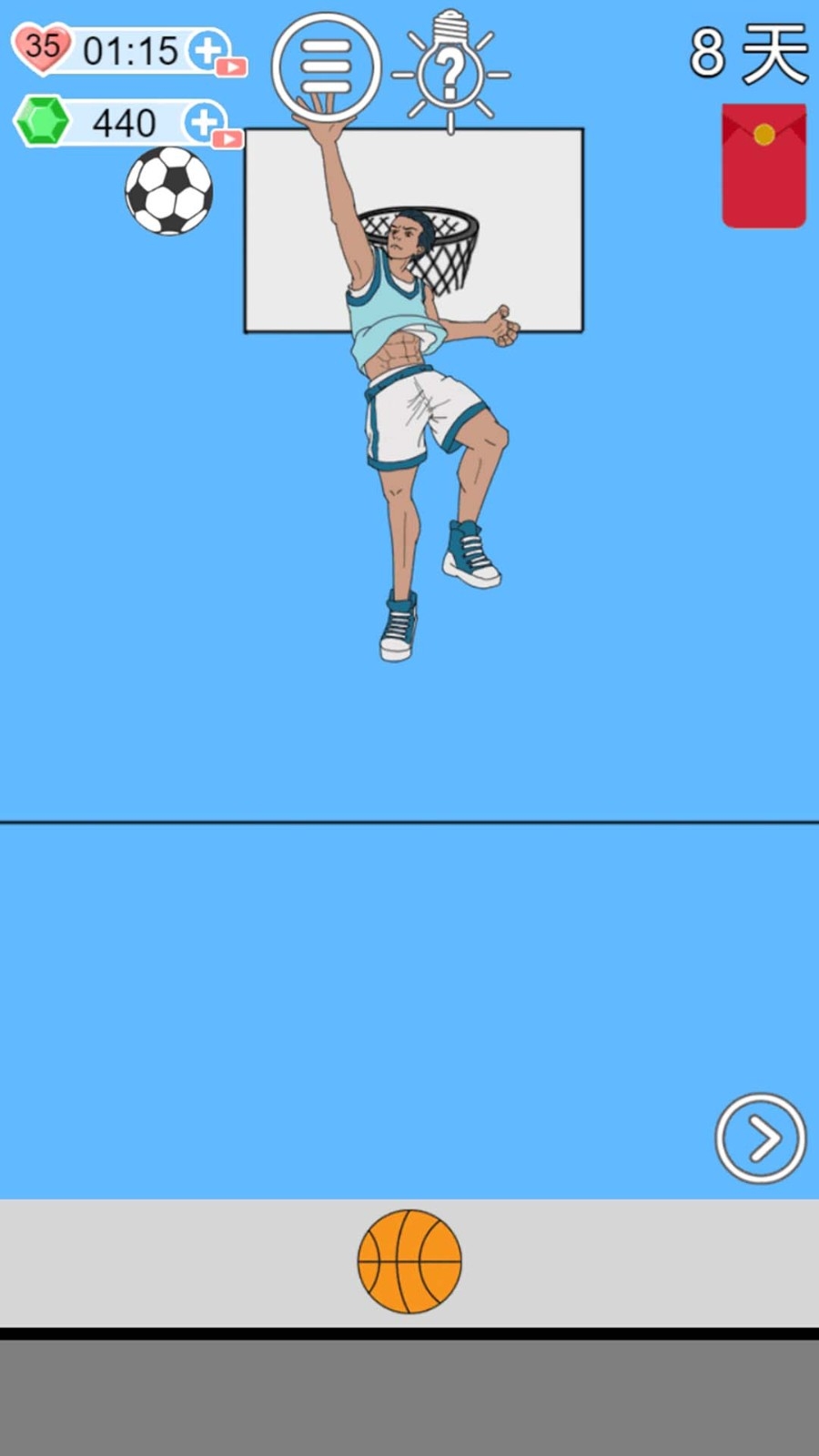
Task: Select the orange basketball in the tray
Action: point(409,1261)
